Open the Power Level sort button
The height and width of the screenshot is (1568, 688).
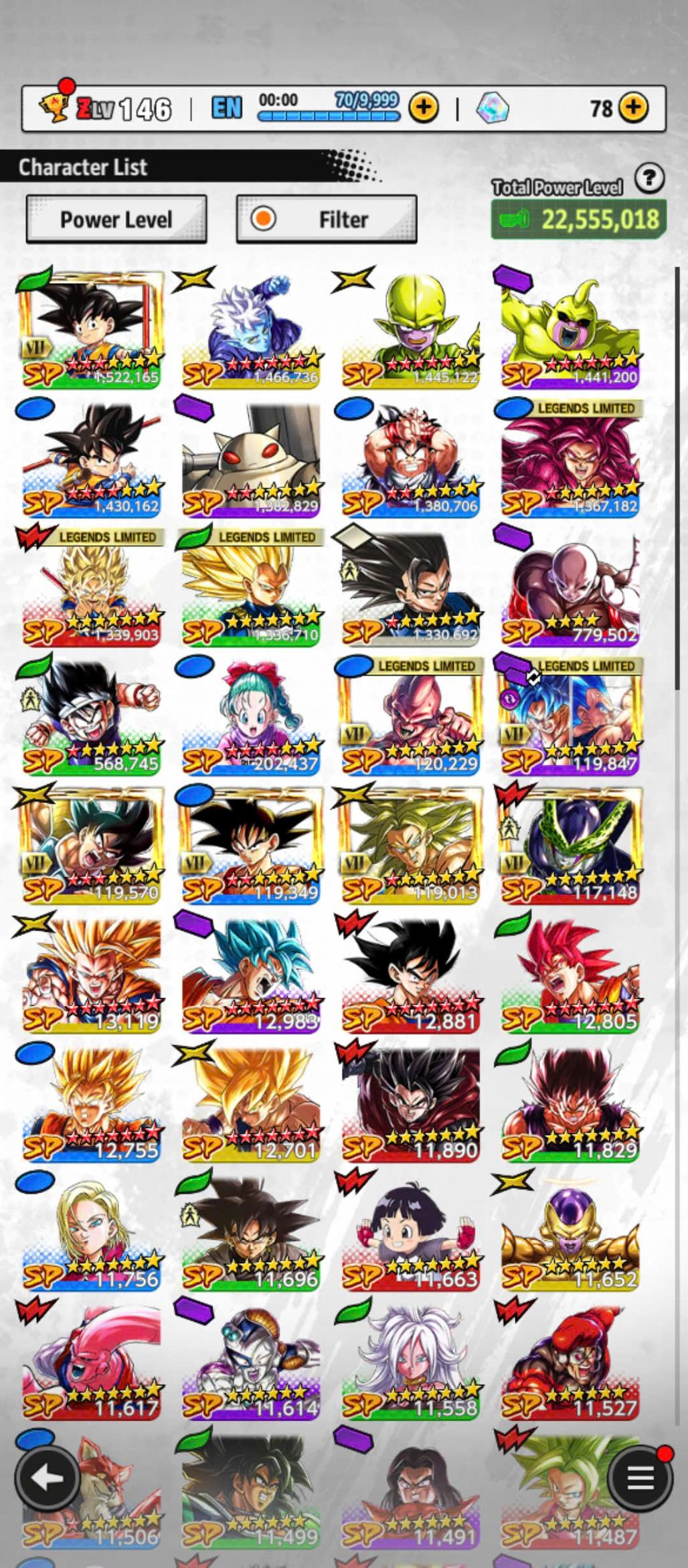pos(116,219)
